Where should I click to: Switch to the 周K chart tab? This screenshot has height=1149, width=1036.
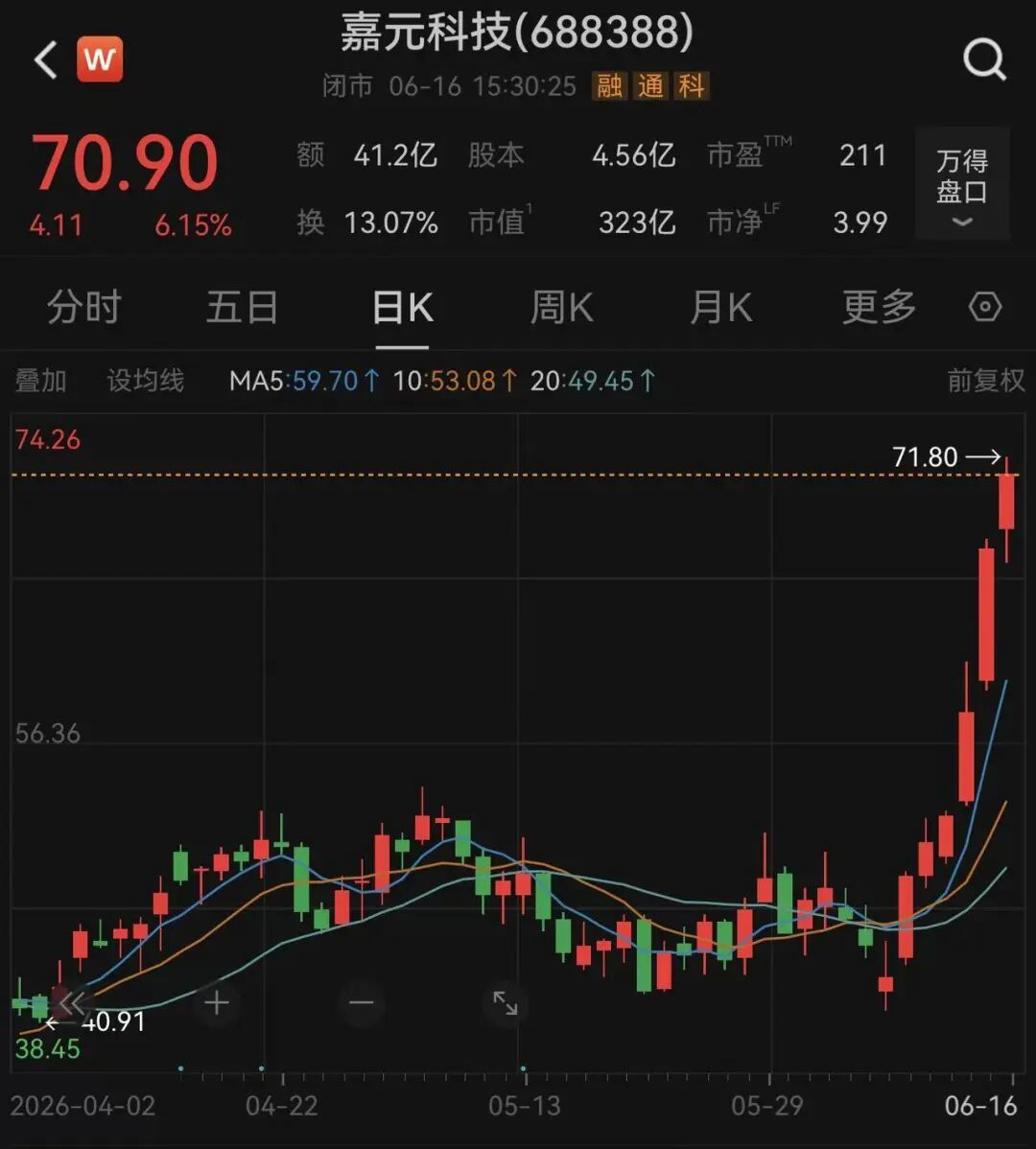click(x=561, y=307)
